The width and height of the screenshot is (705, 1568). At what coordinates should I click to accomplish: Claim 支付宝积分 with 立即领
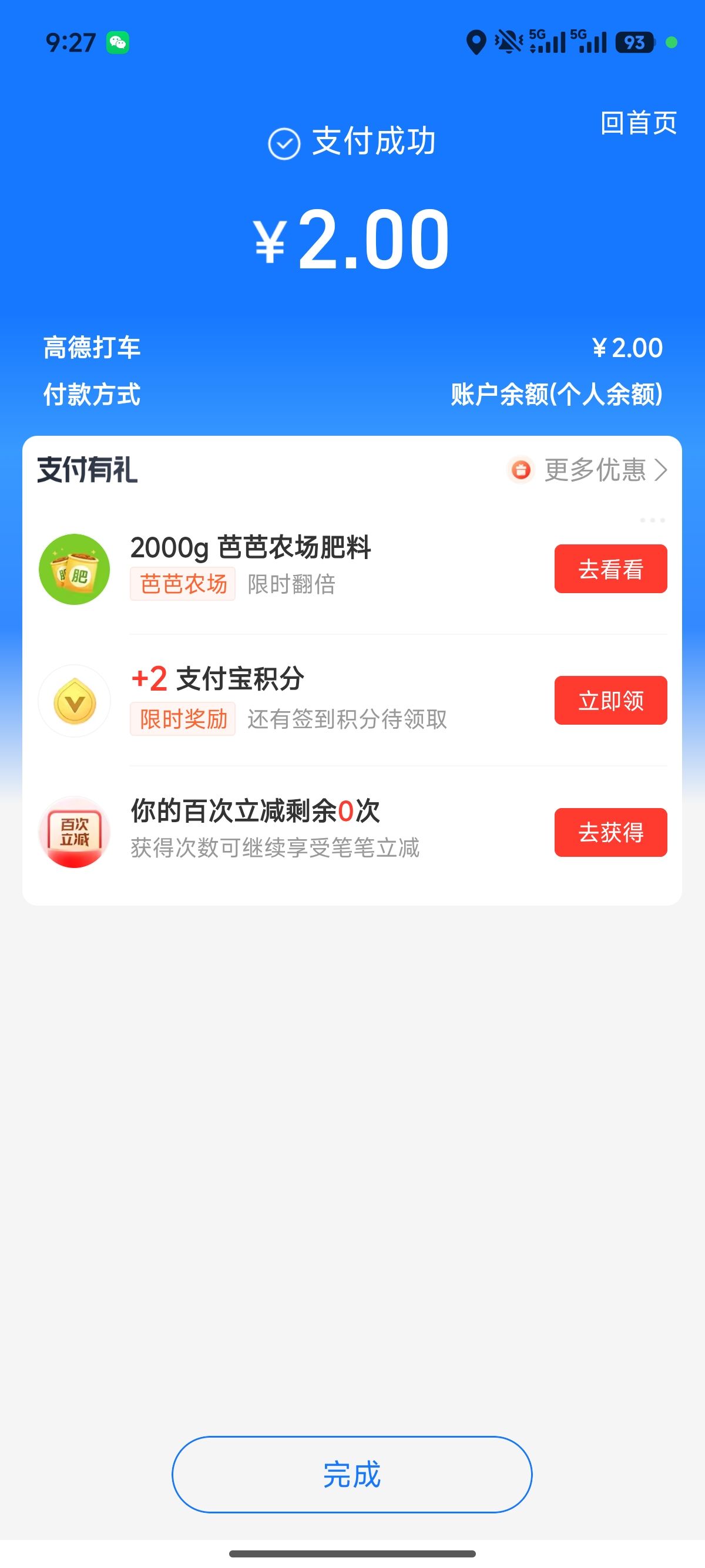[610, 701]
